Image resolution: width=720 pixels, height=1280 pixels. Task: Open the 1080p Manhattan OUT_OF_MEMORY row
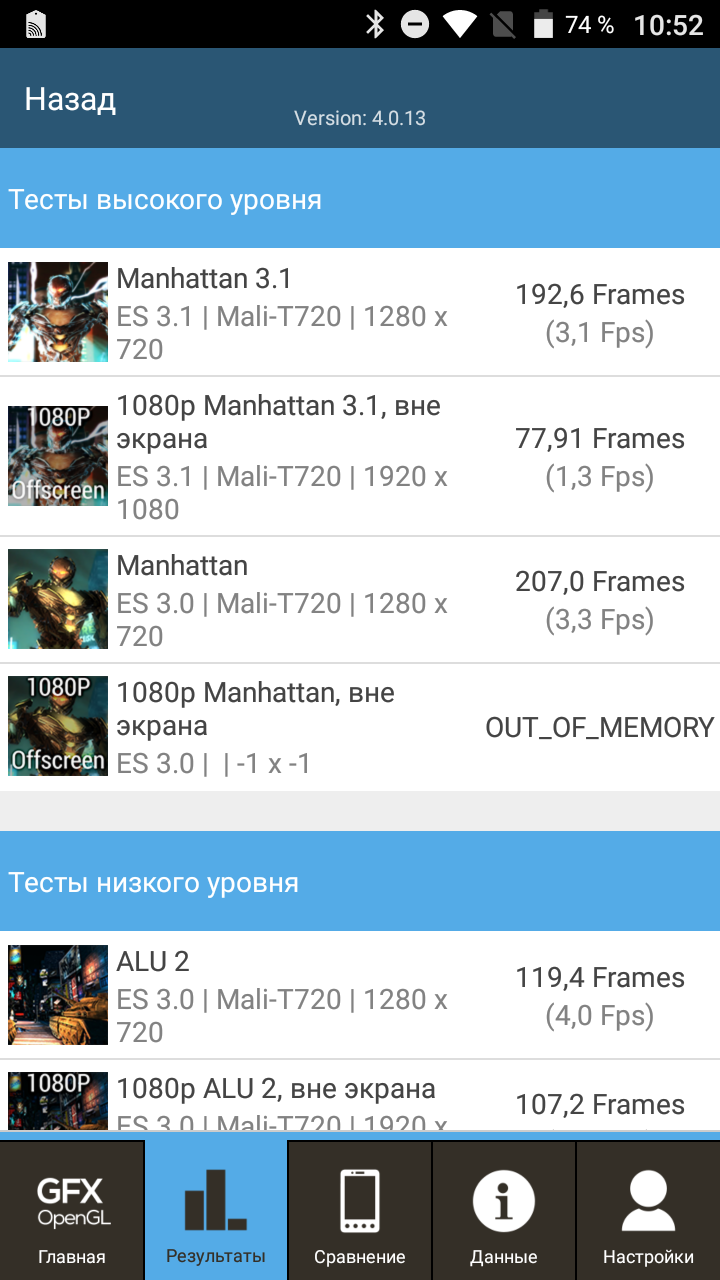[x=360, y=727]
